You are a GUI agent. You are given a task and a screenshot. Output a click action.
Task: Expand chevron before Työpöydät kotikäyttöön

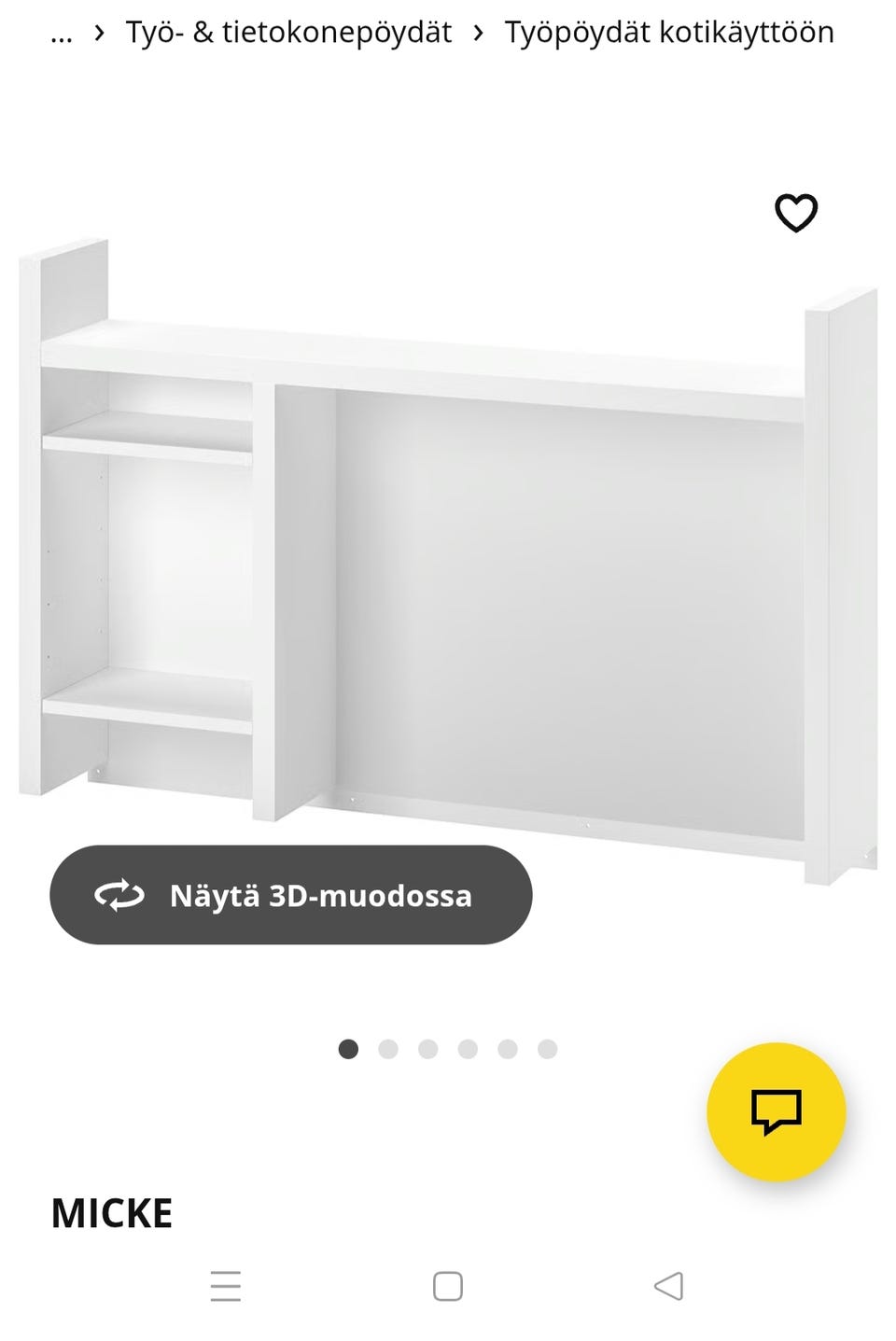pyautogui.click(x=480, y=31)
